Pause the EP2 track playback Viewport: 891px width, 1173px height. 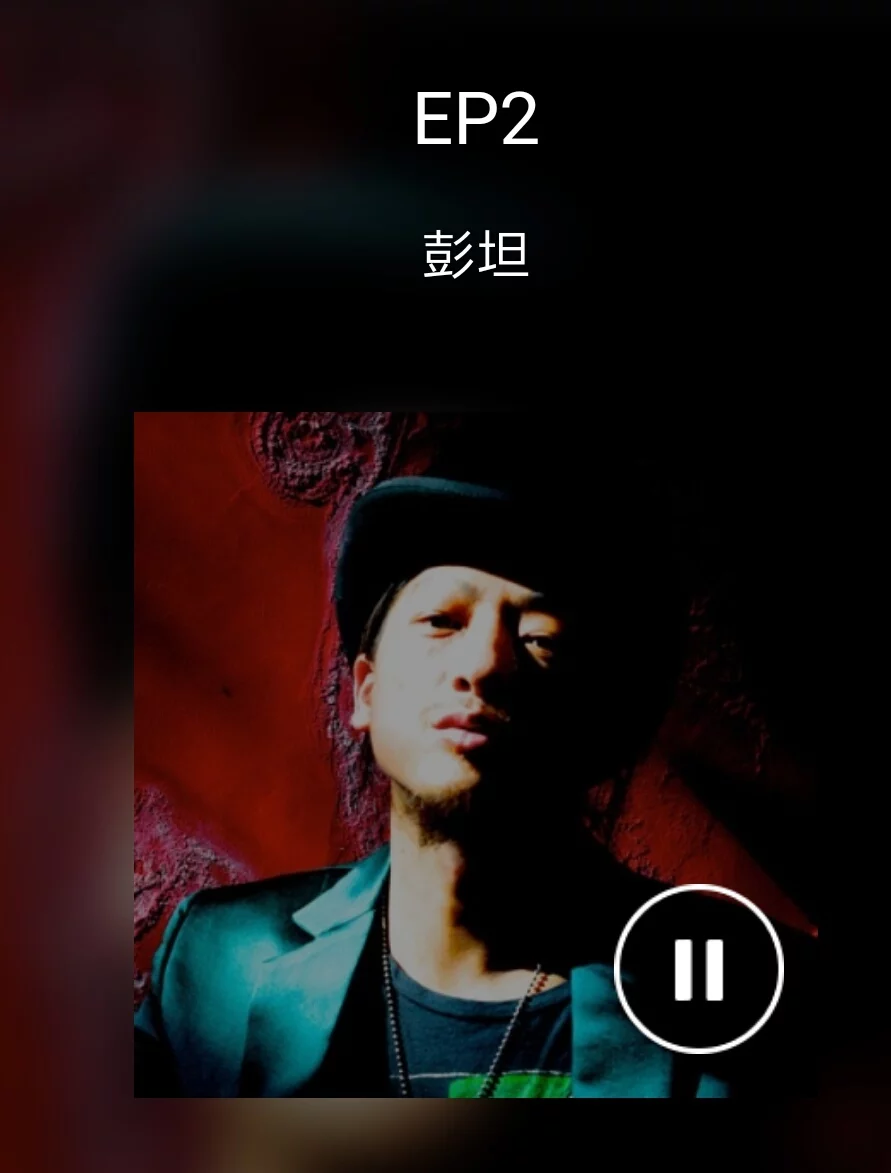click(698, 969)
